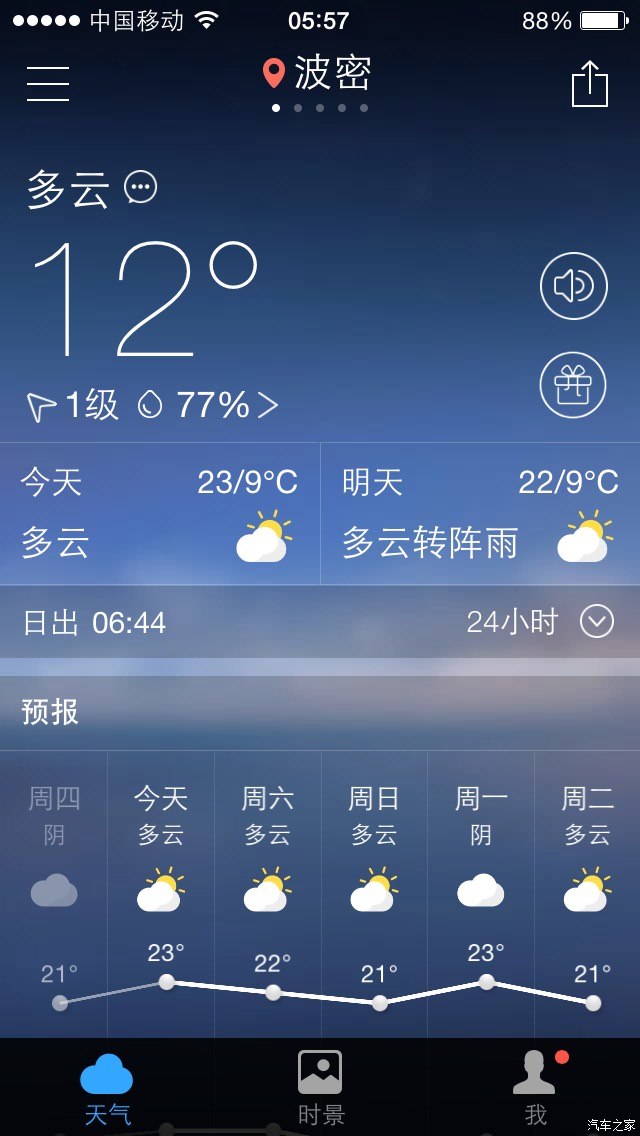Switch to the 我 tab
The image size is (640, 1136).
click(x=536, y=1087)
